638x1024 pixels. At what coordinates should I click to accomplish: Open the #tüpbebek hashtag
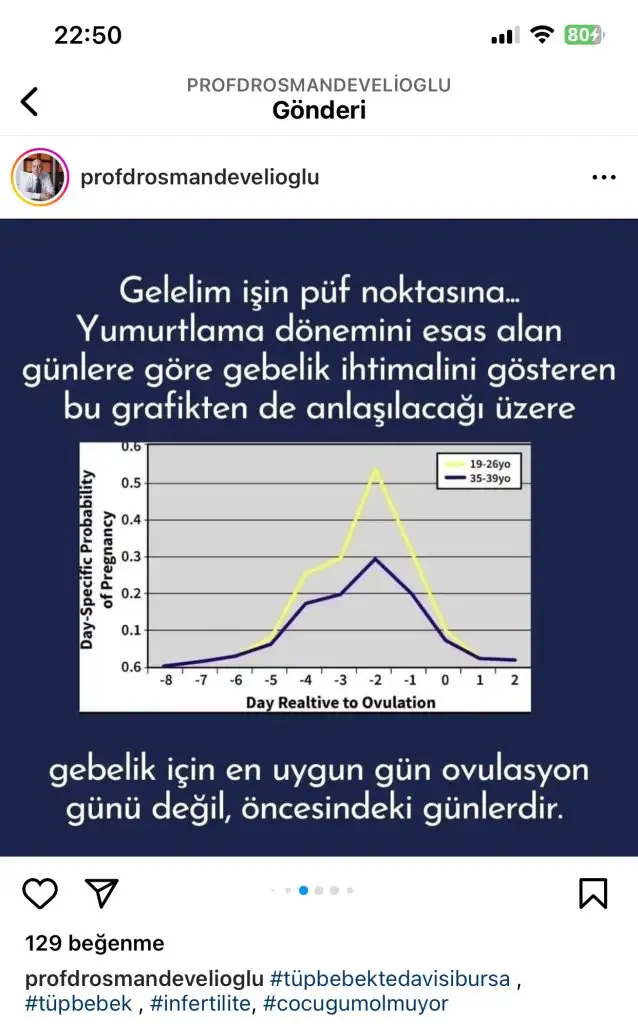(78, 1003)
